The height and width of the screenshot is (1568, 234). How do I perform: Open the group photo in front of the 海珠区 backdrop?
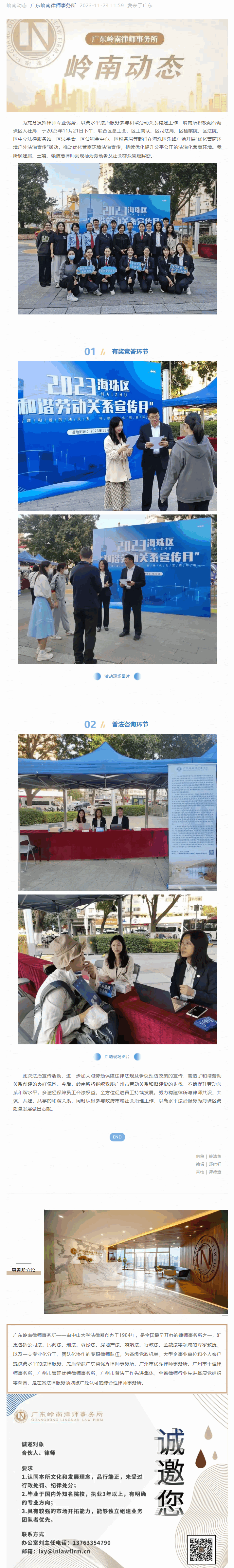pos(117,239)
